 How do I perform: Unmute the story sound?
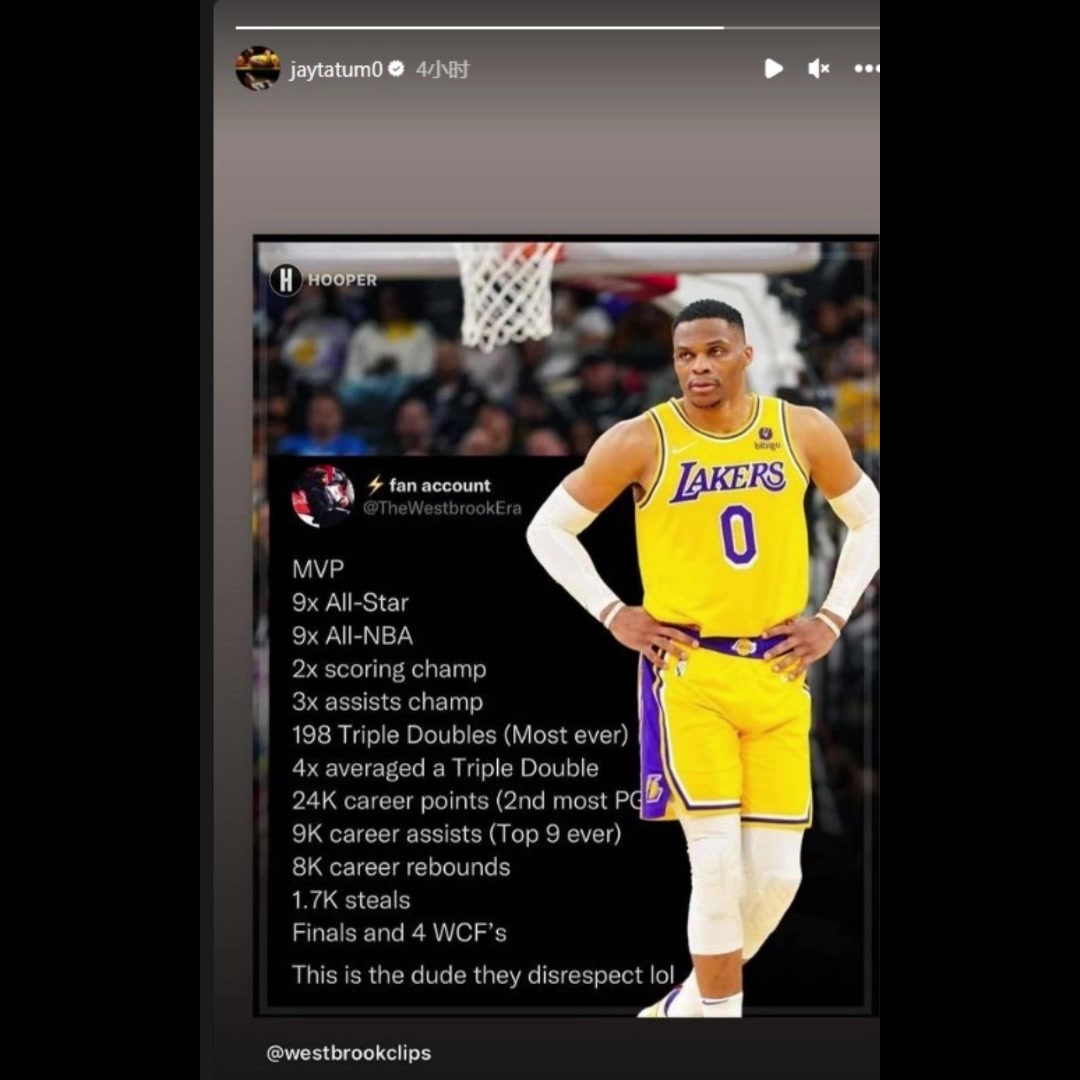(819, 68)
